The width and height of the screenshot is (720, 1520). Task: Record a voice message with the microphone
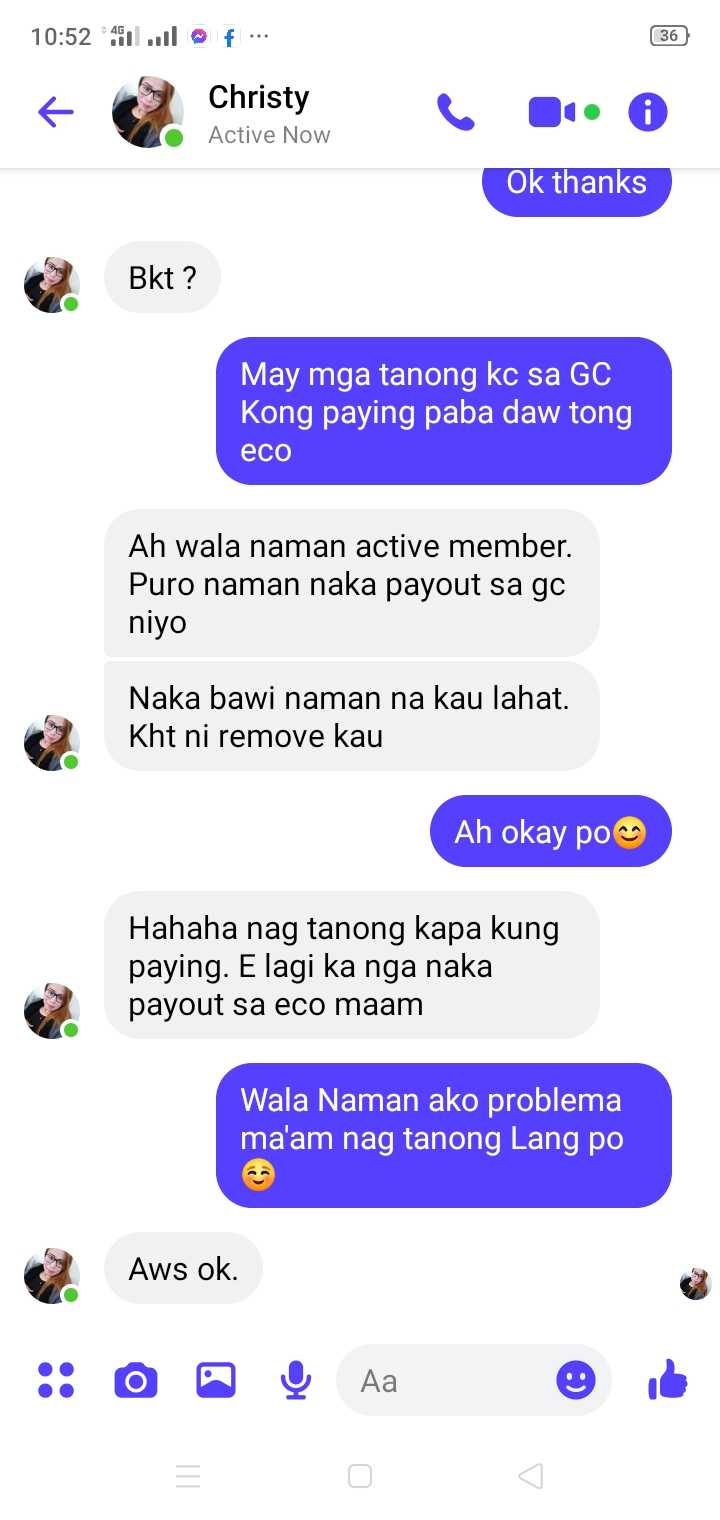pyautogui.click(x=295, y=1381)
